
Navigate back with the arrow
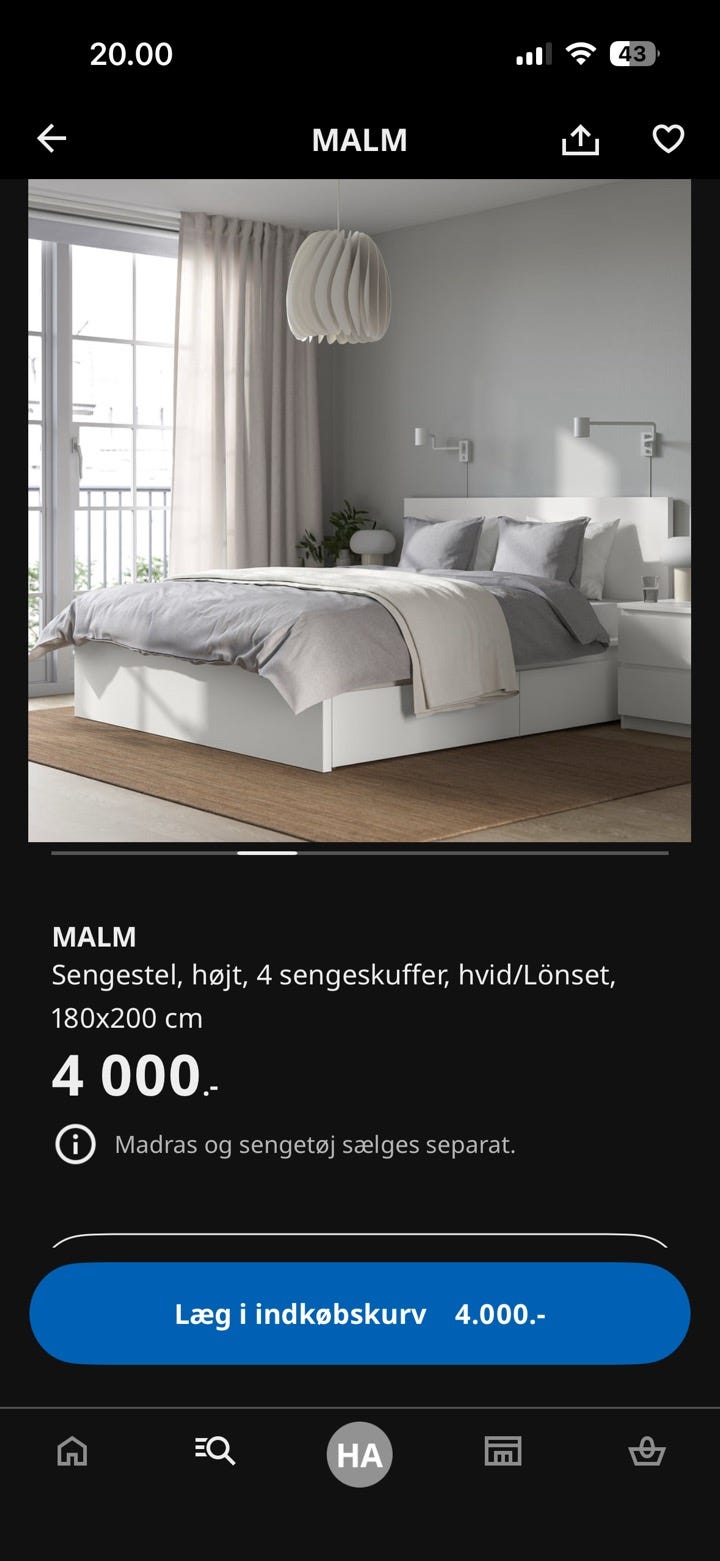tap(50, 138)
